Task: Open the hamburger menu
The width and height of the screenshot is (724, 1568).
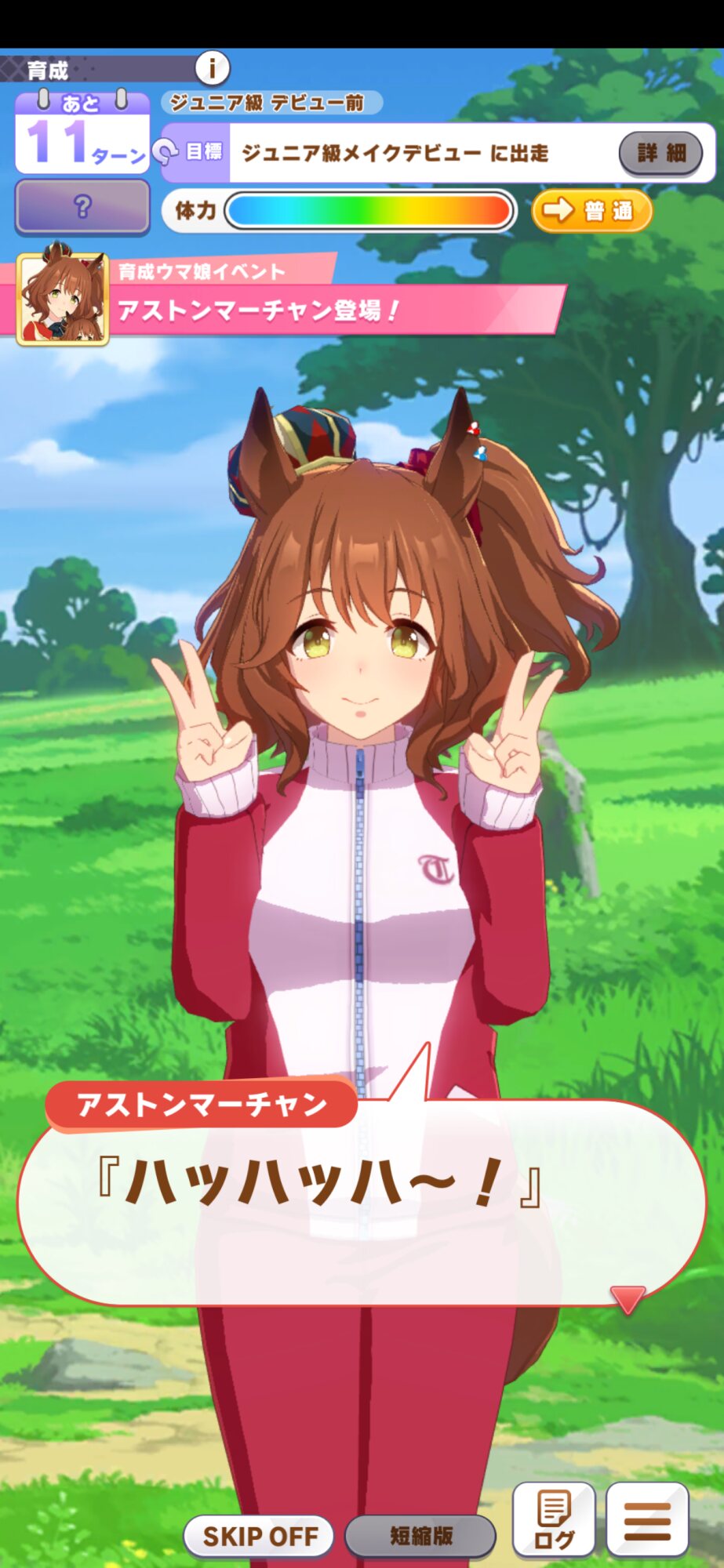Action: point(647,1519)
